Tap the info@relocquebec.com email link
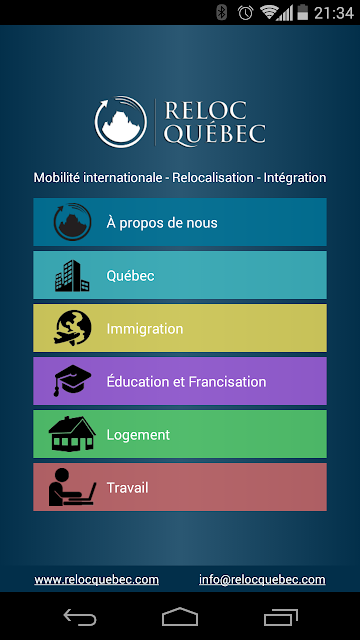The image size is (360, 640). (262, 580)
